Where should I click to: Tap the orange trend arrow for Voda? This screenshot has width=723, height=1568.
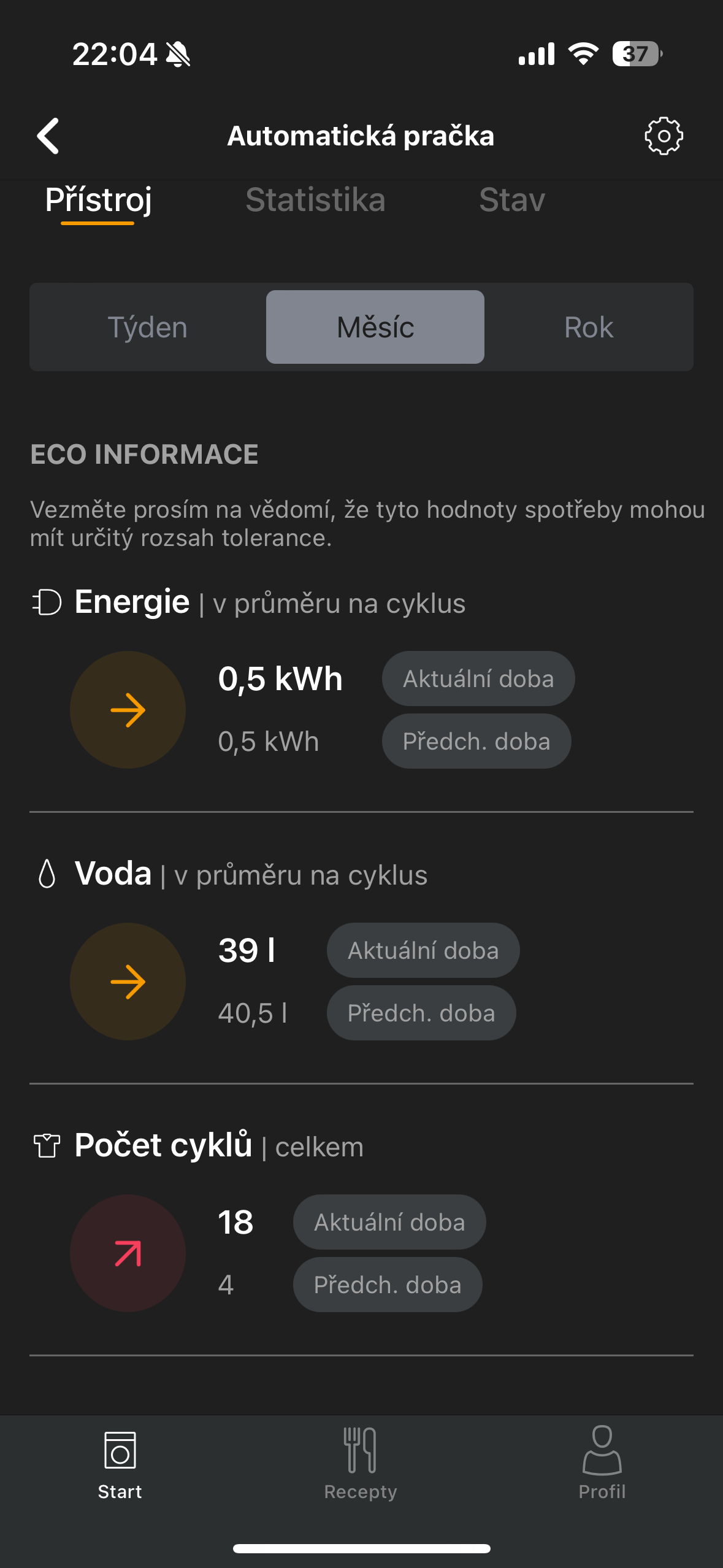pos(128,982)
